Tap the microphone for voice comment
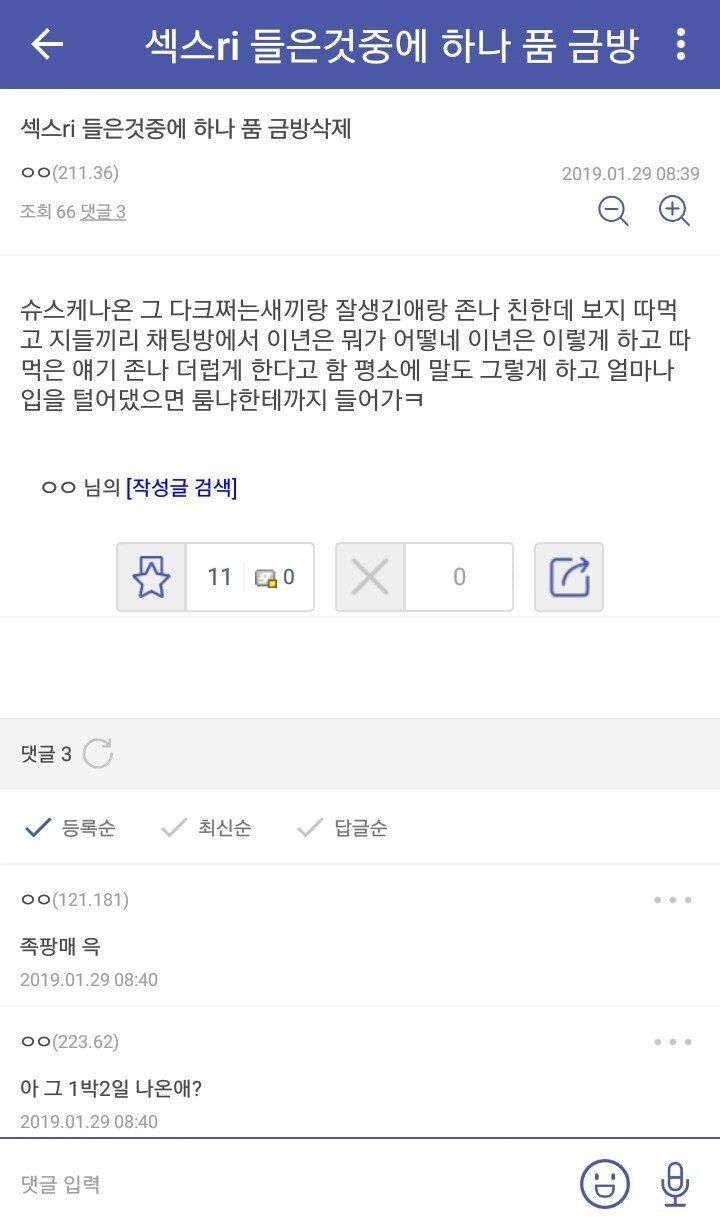Screen dimensions: 720x1229 pyautogui.click(x=675, y=1185)
